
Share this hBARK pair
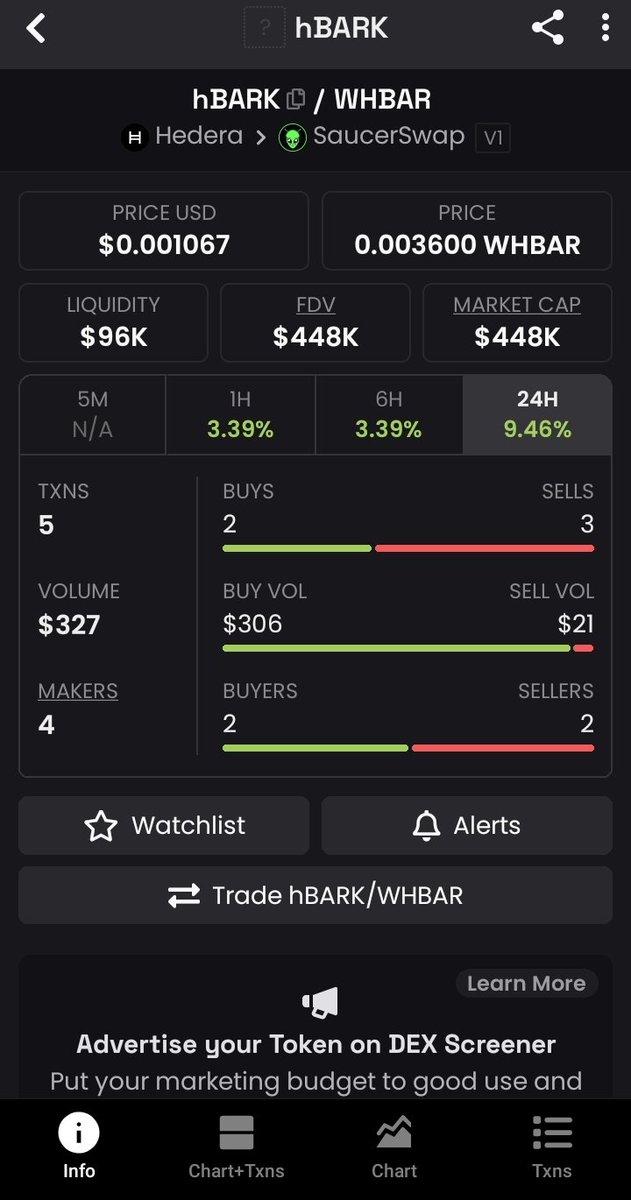[x=547, y=28]
